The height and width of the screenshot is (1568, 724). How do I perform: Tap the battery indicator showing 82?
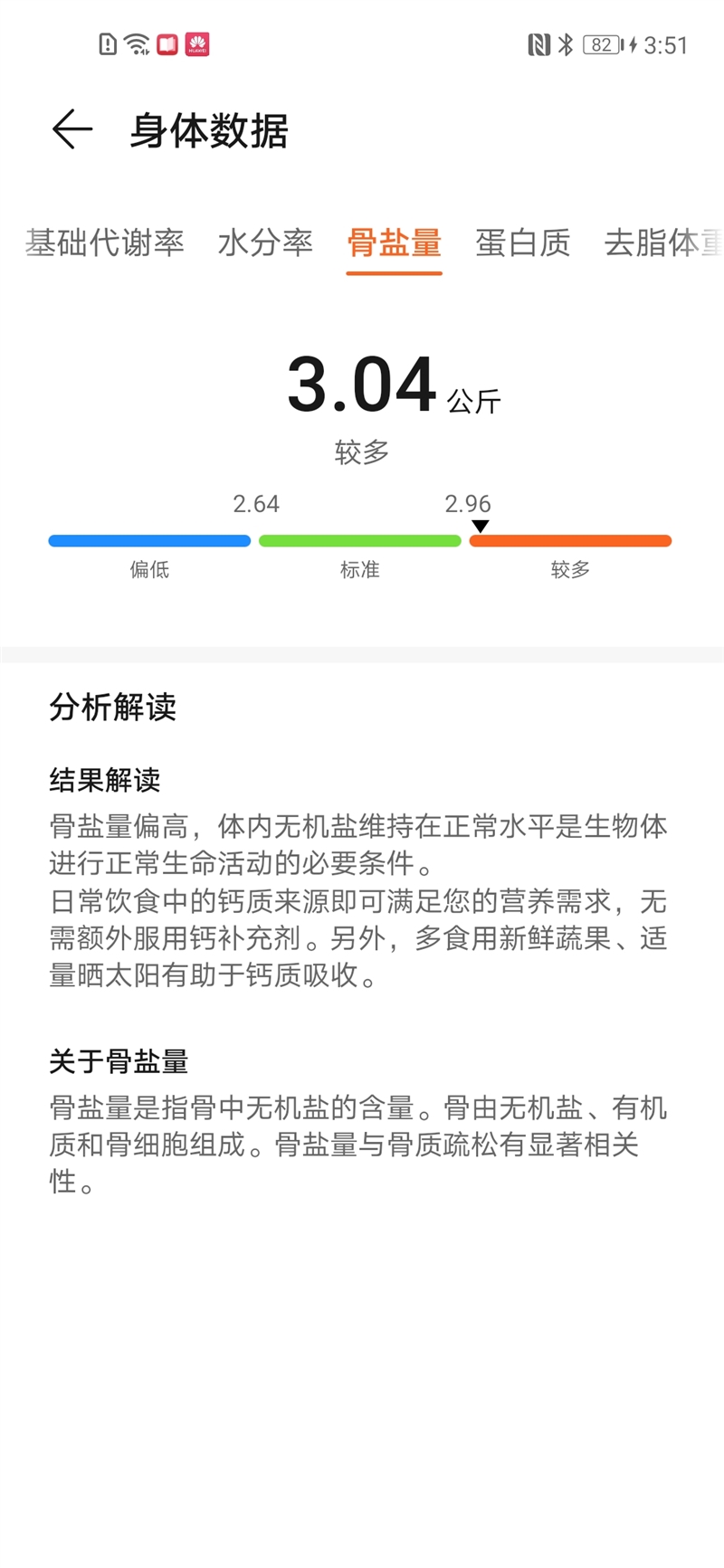600,43
